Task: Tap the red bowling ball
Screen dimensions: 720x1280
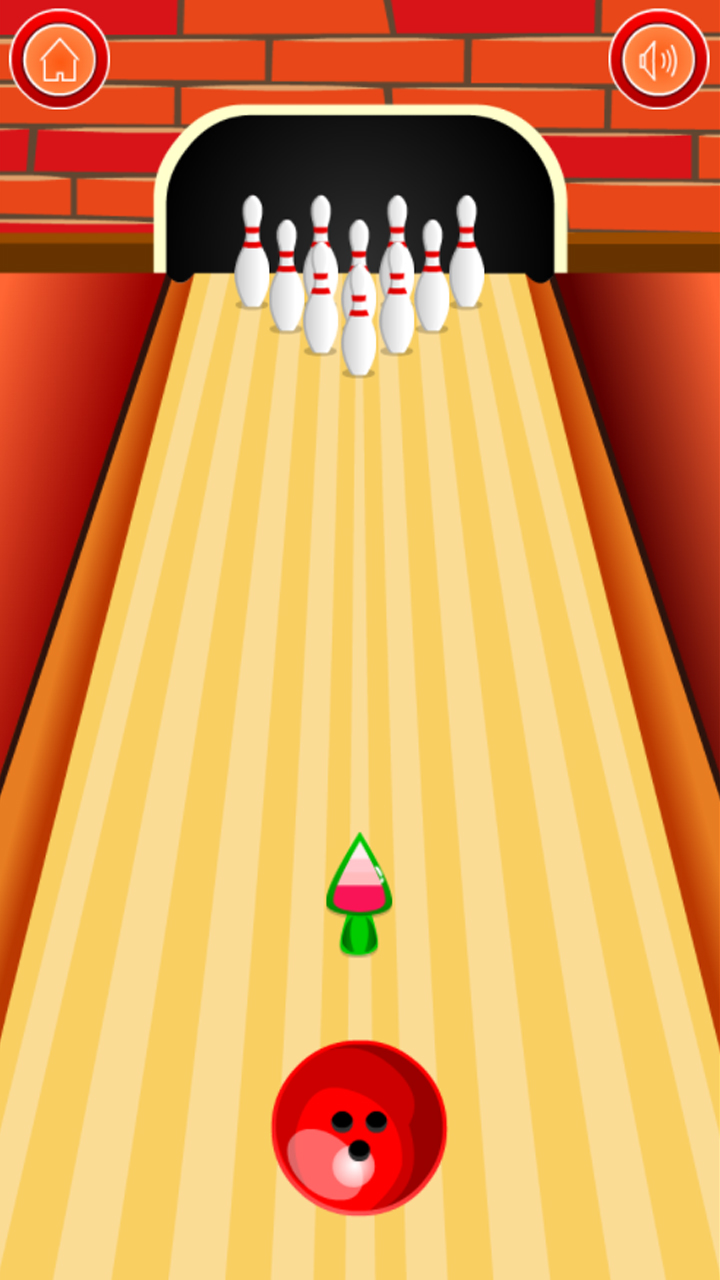Action: click(x=359, y=1127)
